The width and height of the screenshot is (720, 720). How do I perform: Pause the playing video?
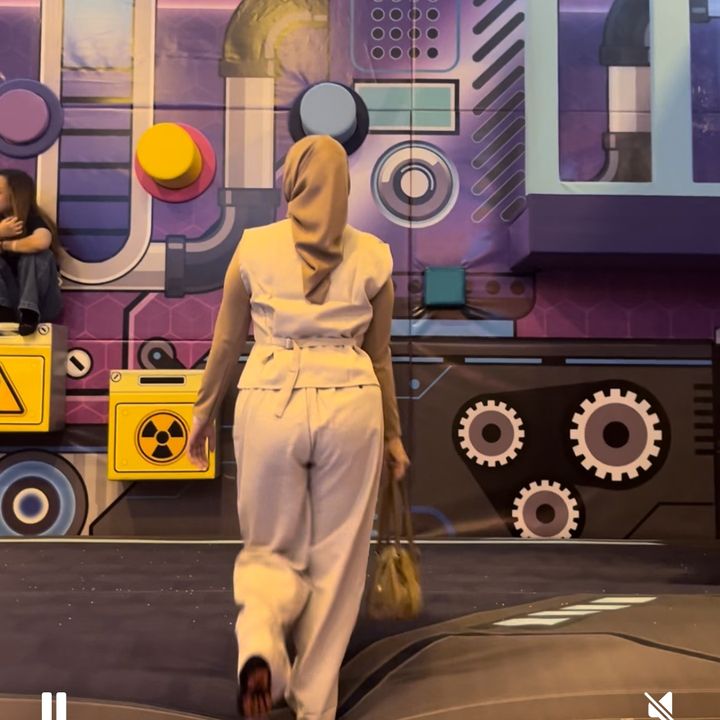54,706
